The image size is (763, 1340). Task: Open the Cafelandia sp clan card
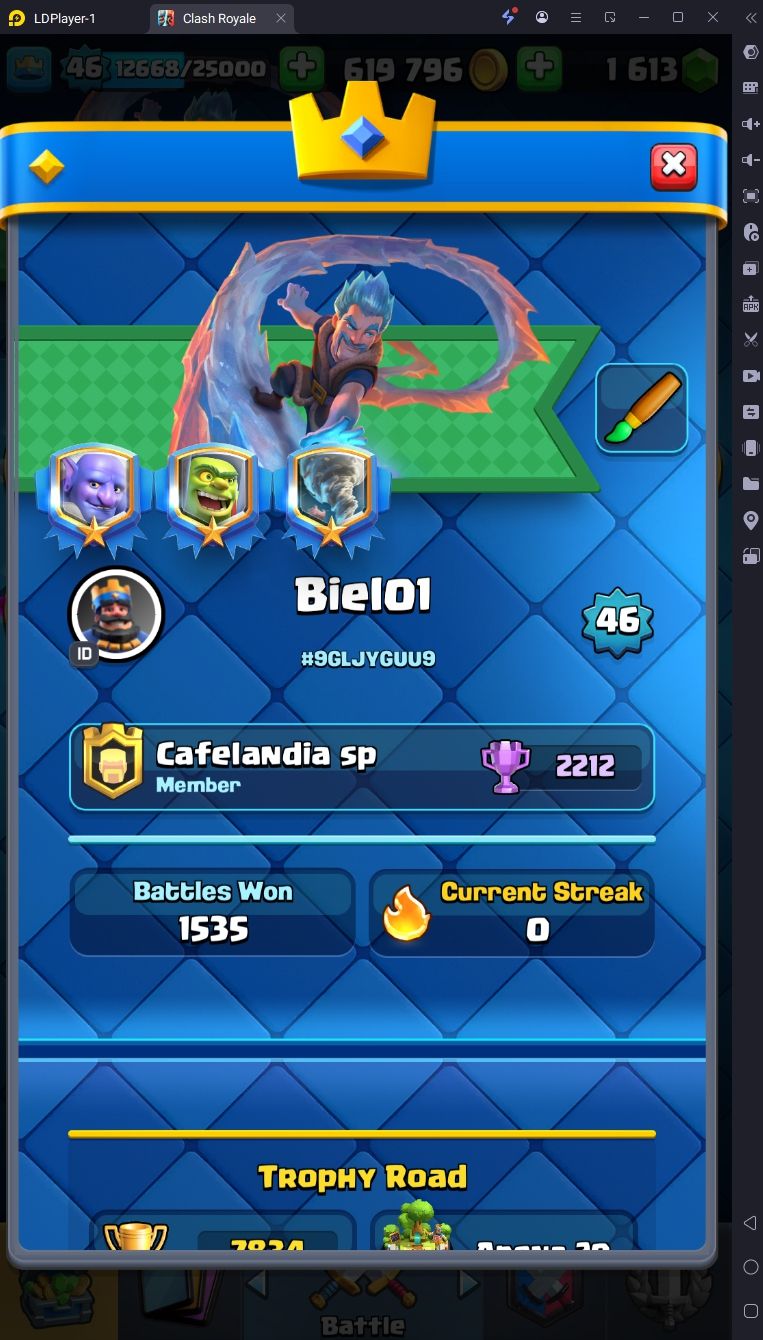click(x=362, y=767)
